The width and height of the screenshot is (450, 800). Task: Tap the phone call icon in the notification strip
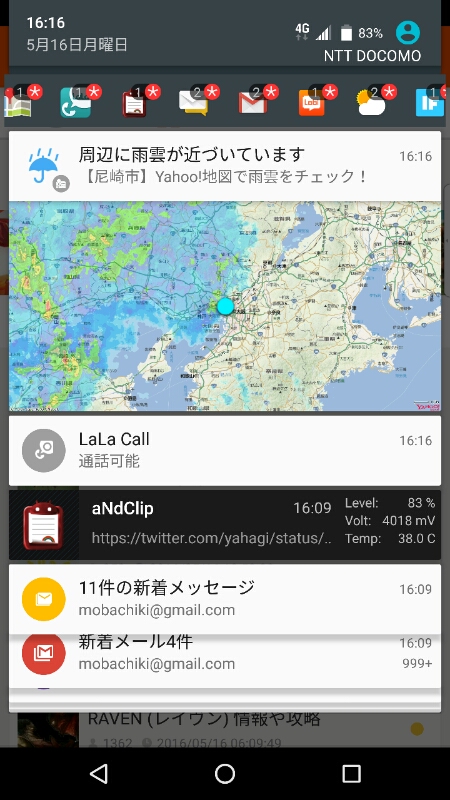76,103
